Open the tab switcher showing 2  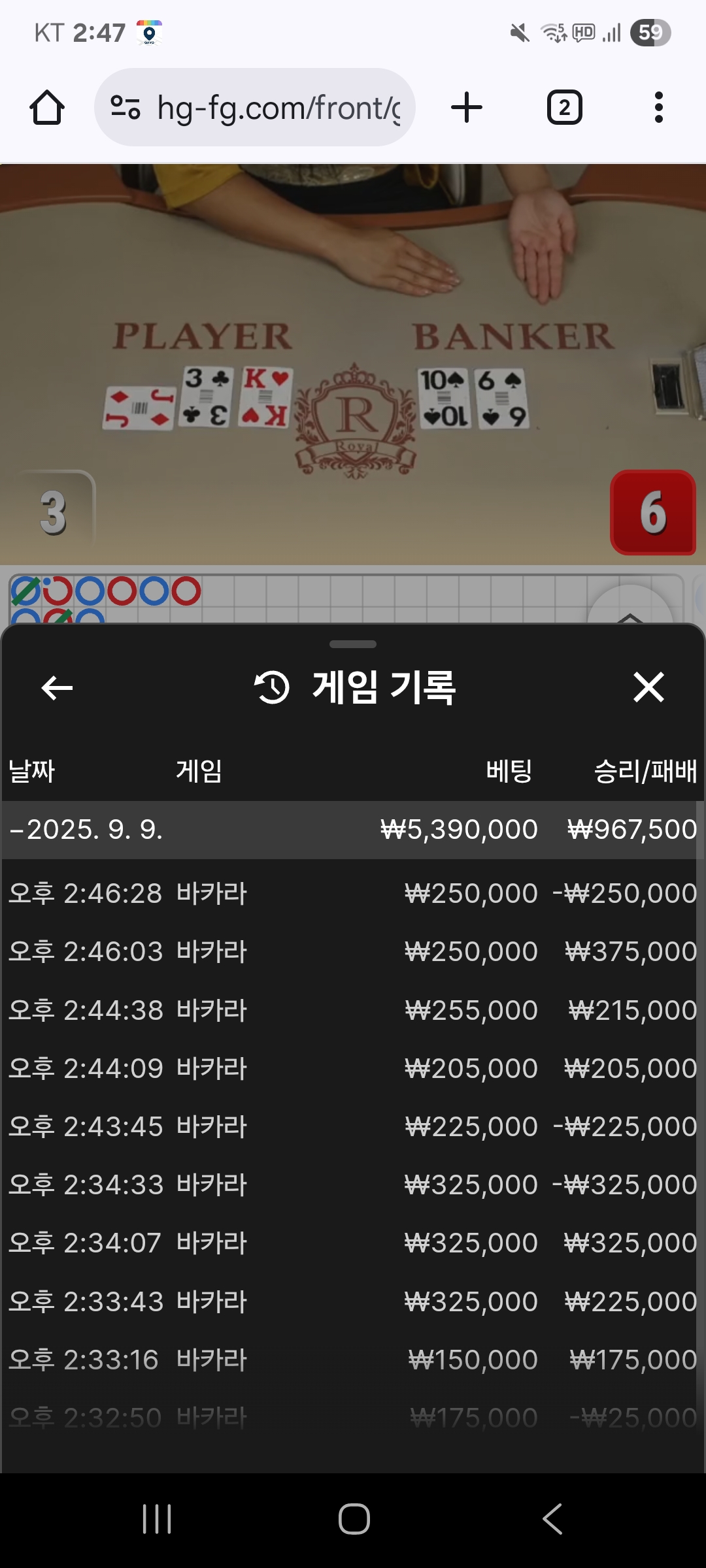564,108
